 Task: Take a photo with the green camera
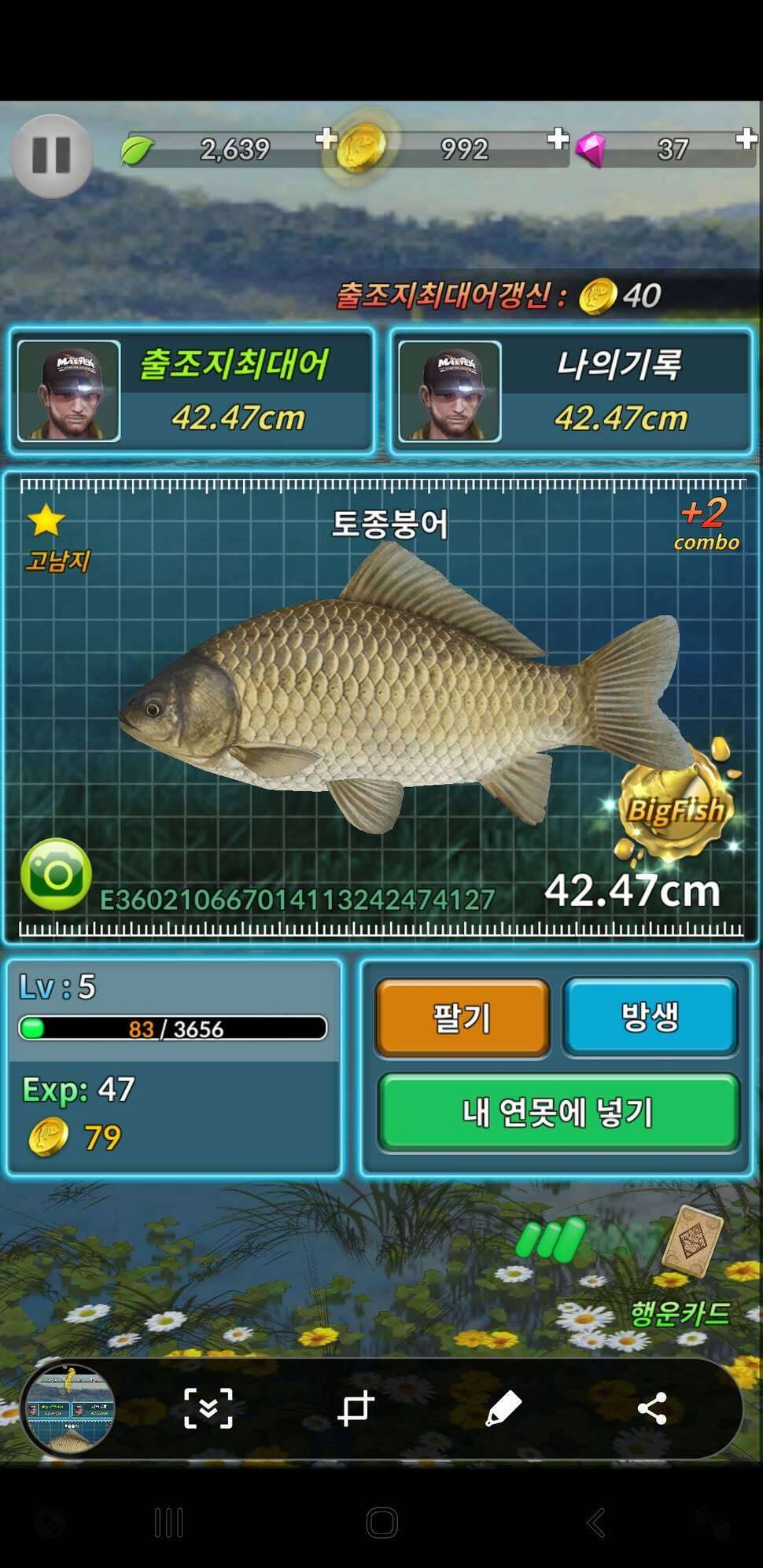click(56, 874)
